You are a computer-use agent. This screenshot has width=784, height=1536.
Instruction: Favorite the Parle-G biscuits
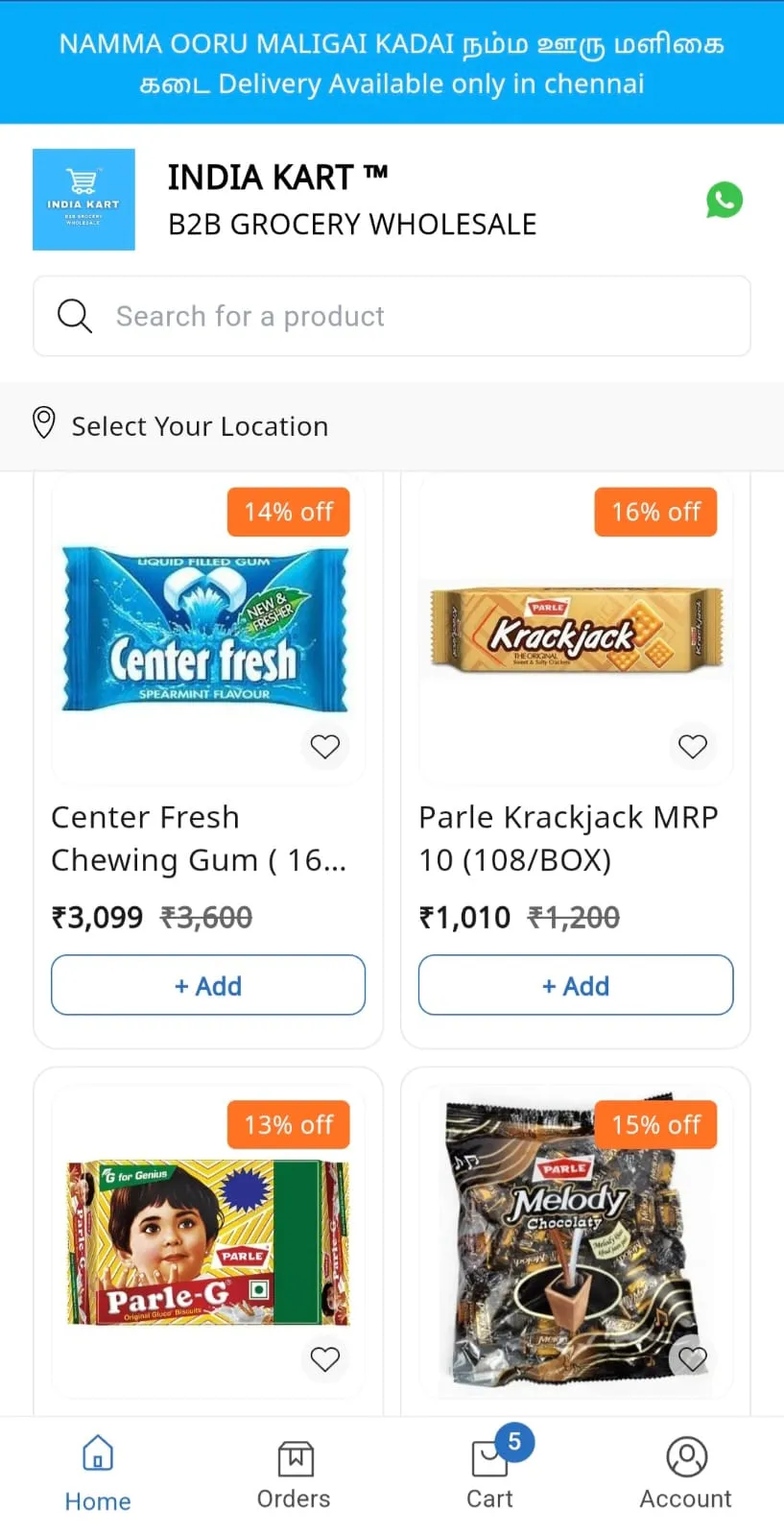pyautogui.click(x=324, y=1358)
